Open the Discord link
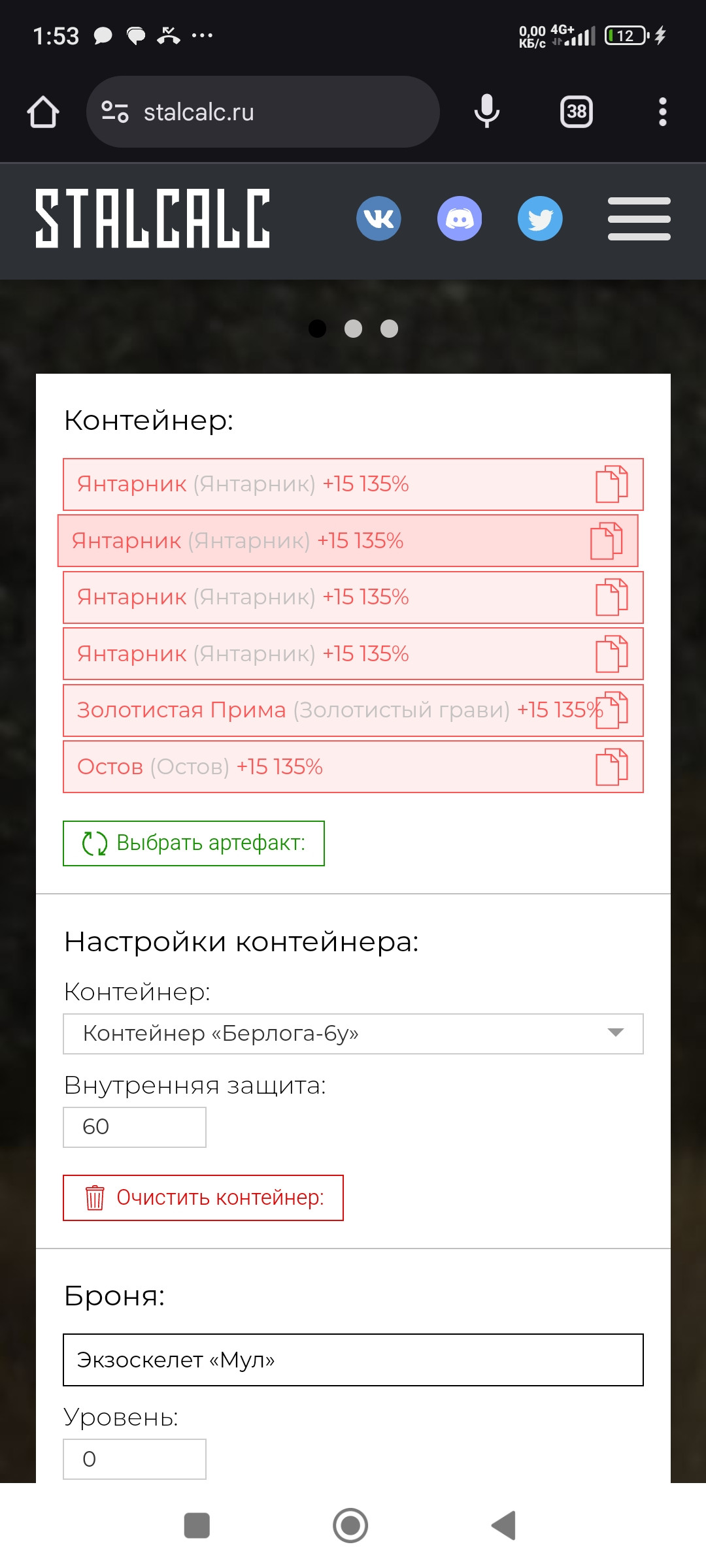Screen dimensions: 706x1568 [460, 218]
